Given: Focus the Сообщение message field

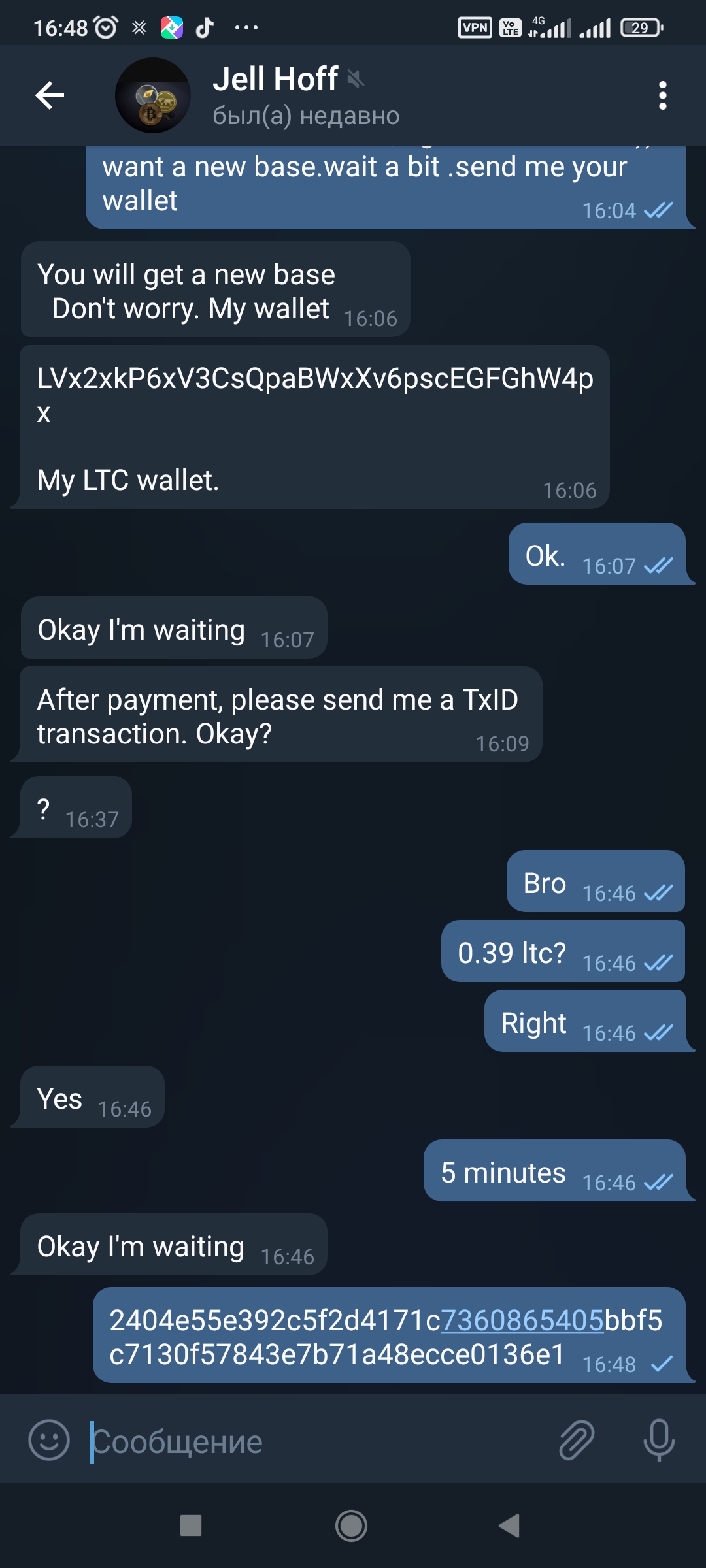Looking at the screenshot, I should tap(314, 1441).
